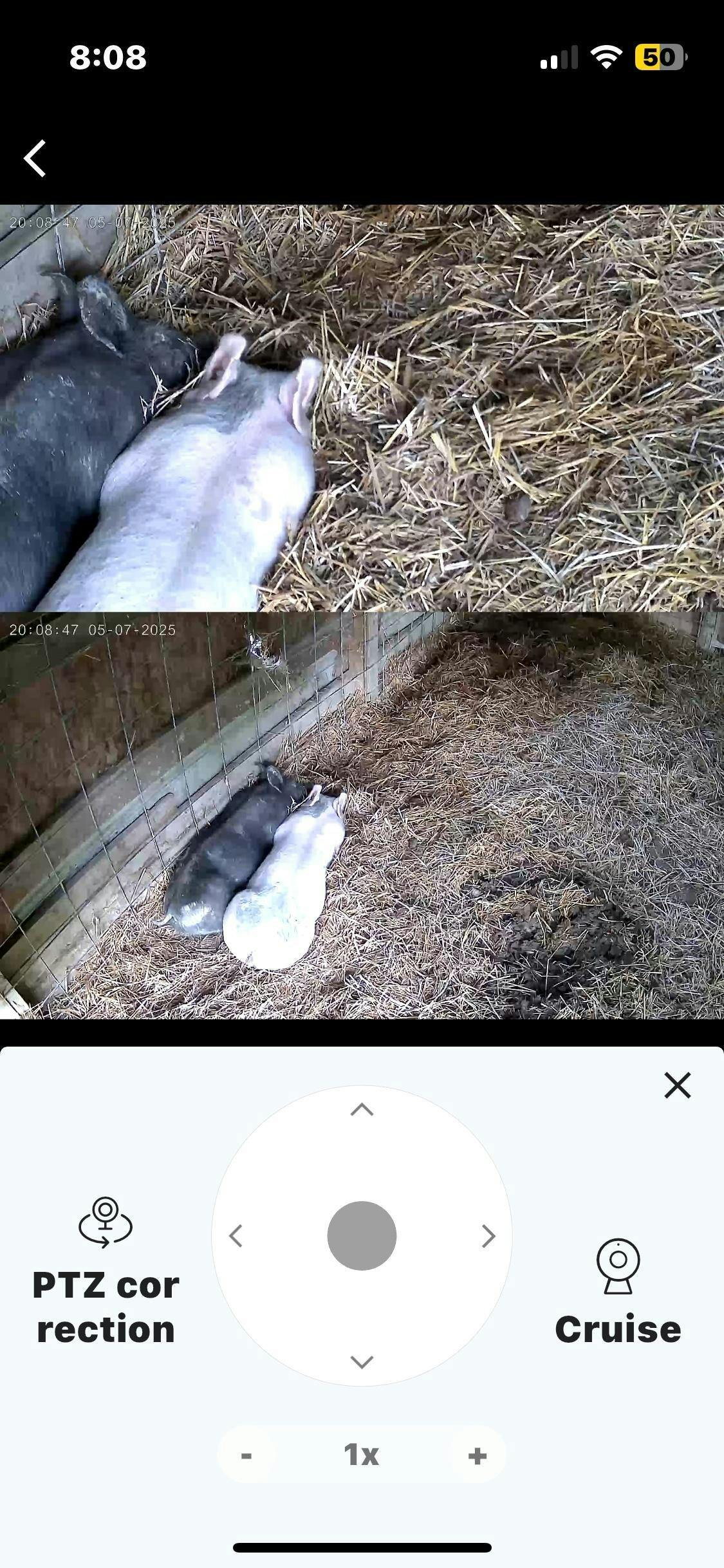Close the PTZ control panel
Viewport: 724px width, 1568px height.
pos(677,1085)
